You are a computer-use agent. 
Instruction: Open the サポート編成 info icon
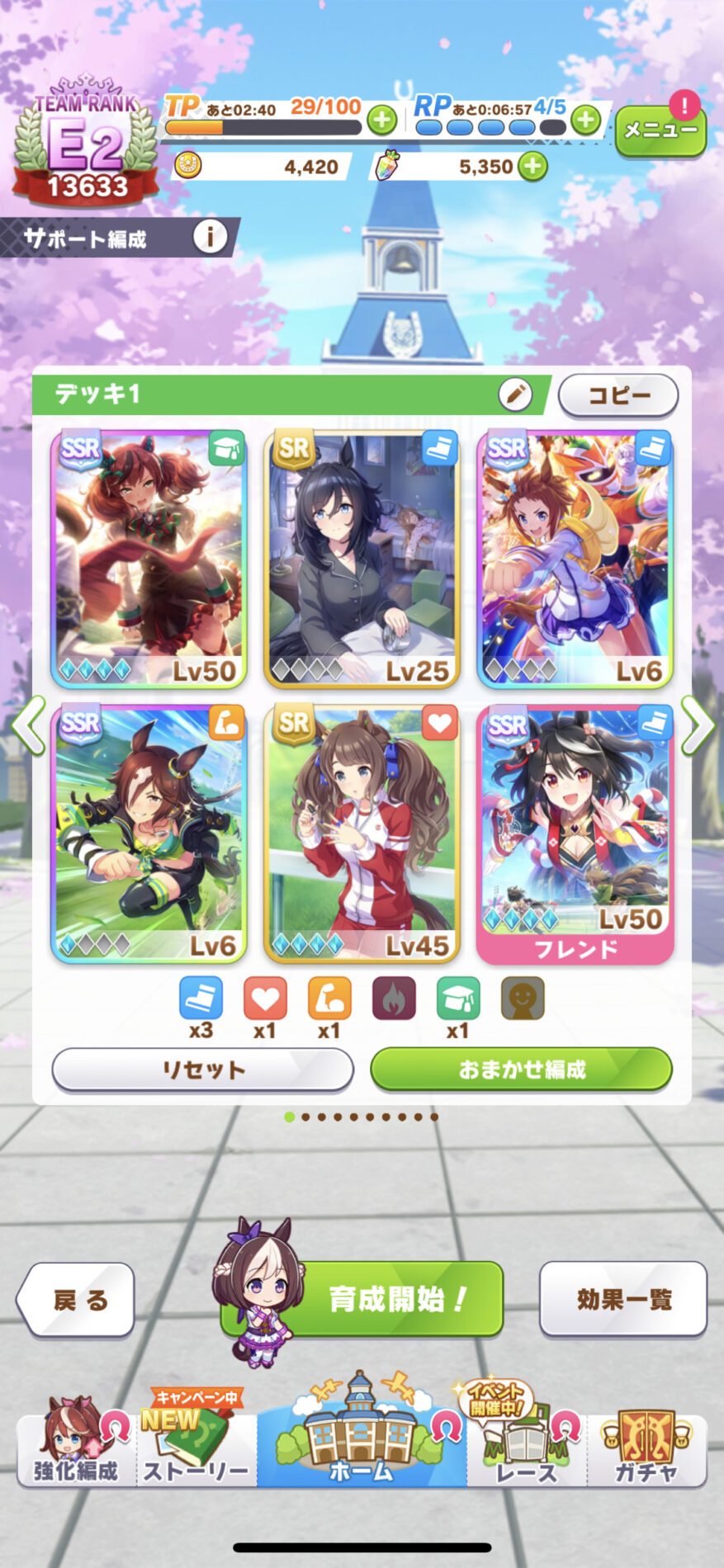(210, 238)
